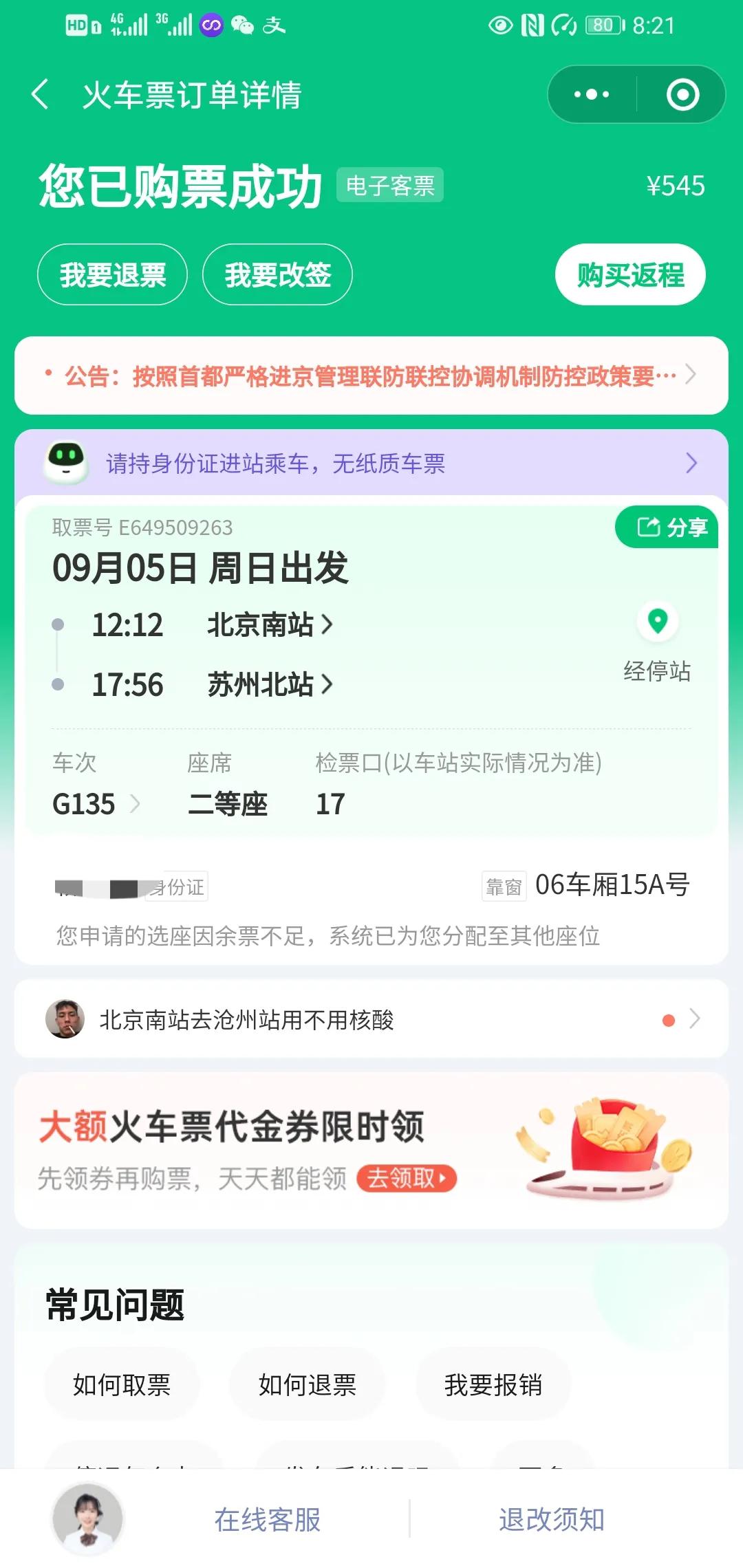Open the full 公告 announcement text
Screen dimensions: 743x1568
pos(371,375)
